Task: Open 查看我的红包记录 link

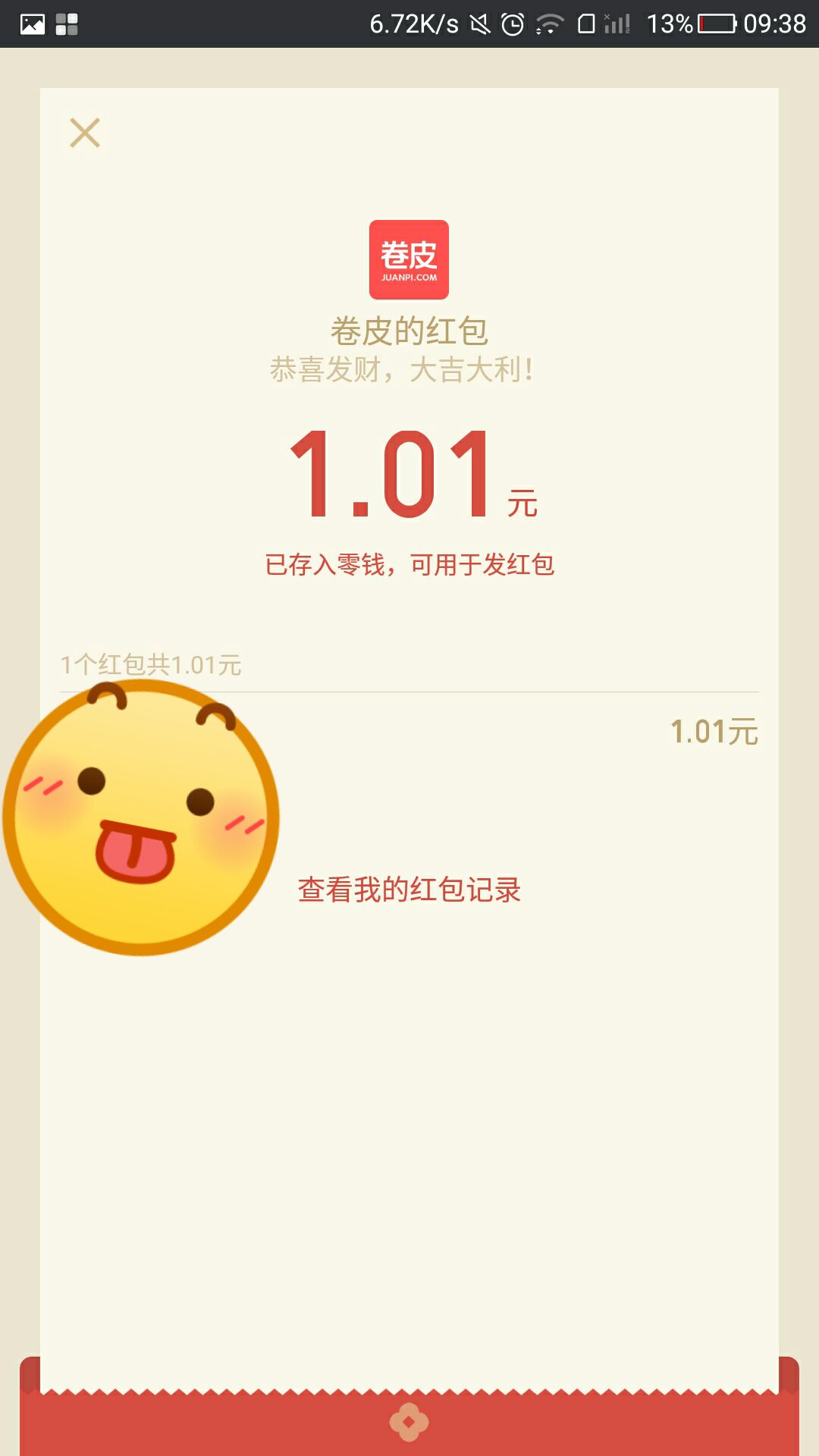Action: click(x=409, y=890)
